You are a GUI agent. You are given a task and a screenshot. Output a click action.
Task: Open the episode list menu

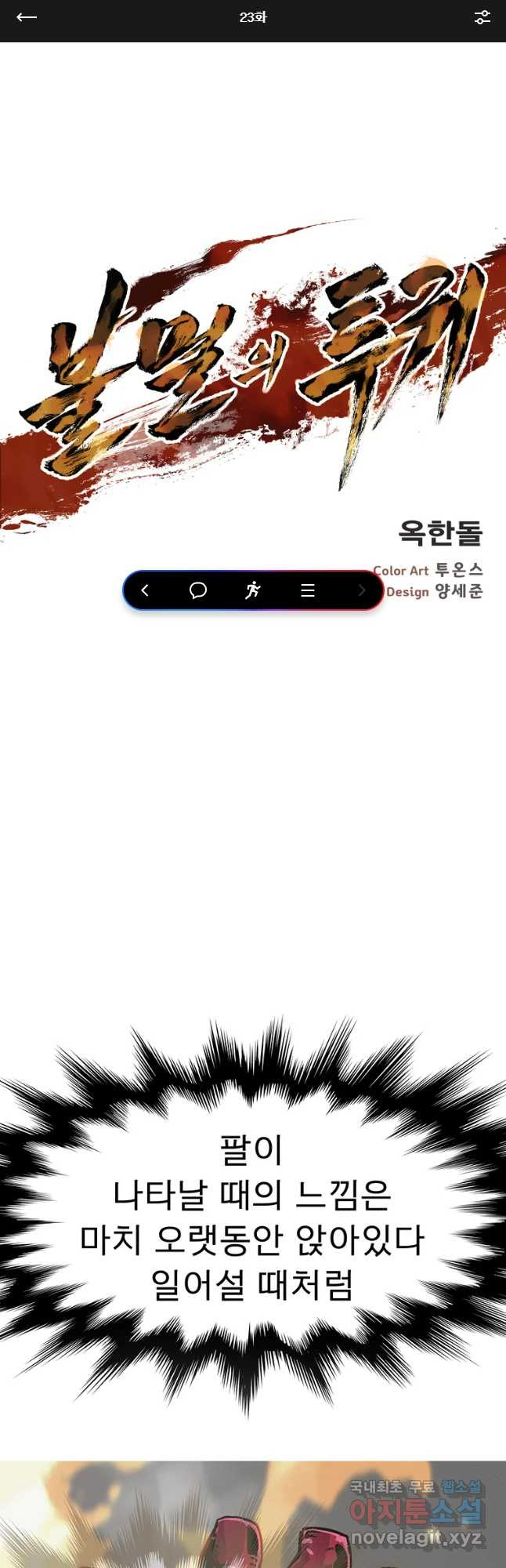pos(308,590)
